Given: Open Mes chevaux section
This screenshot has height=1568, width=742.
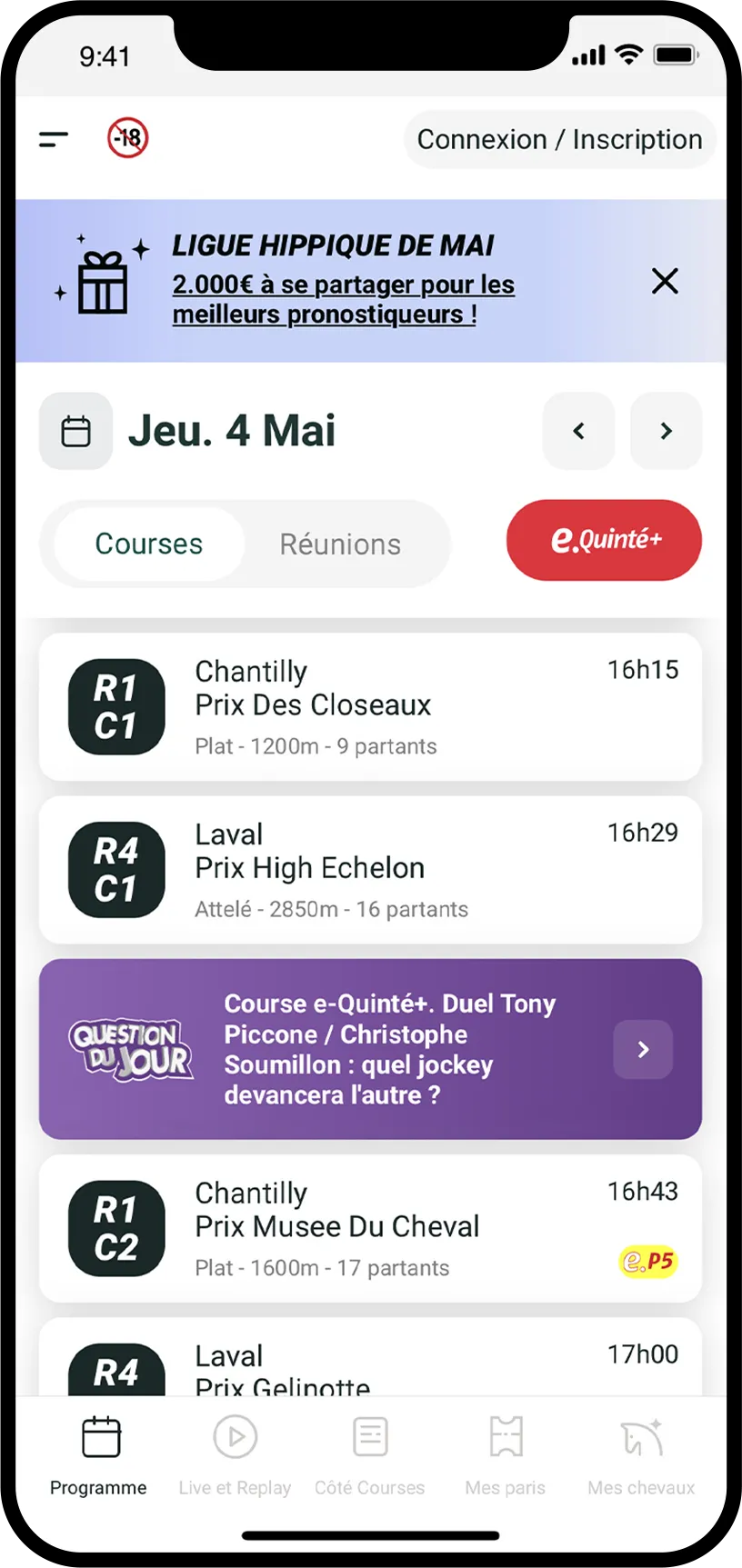Looking at the screenshot, I should point(640,1438).
